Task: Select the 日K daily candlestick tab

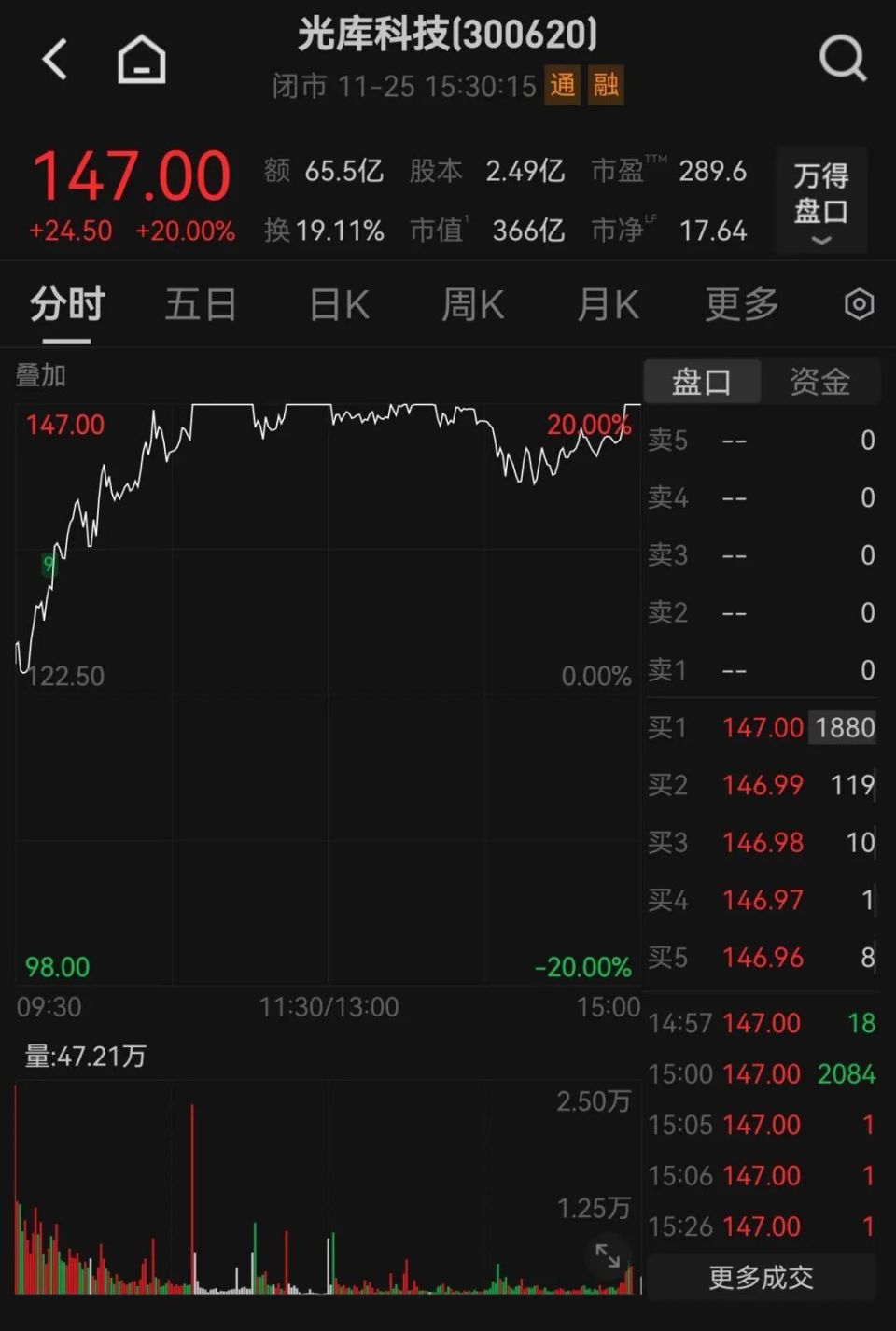Action: 337,304
